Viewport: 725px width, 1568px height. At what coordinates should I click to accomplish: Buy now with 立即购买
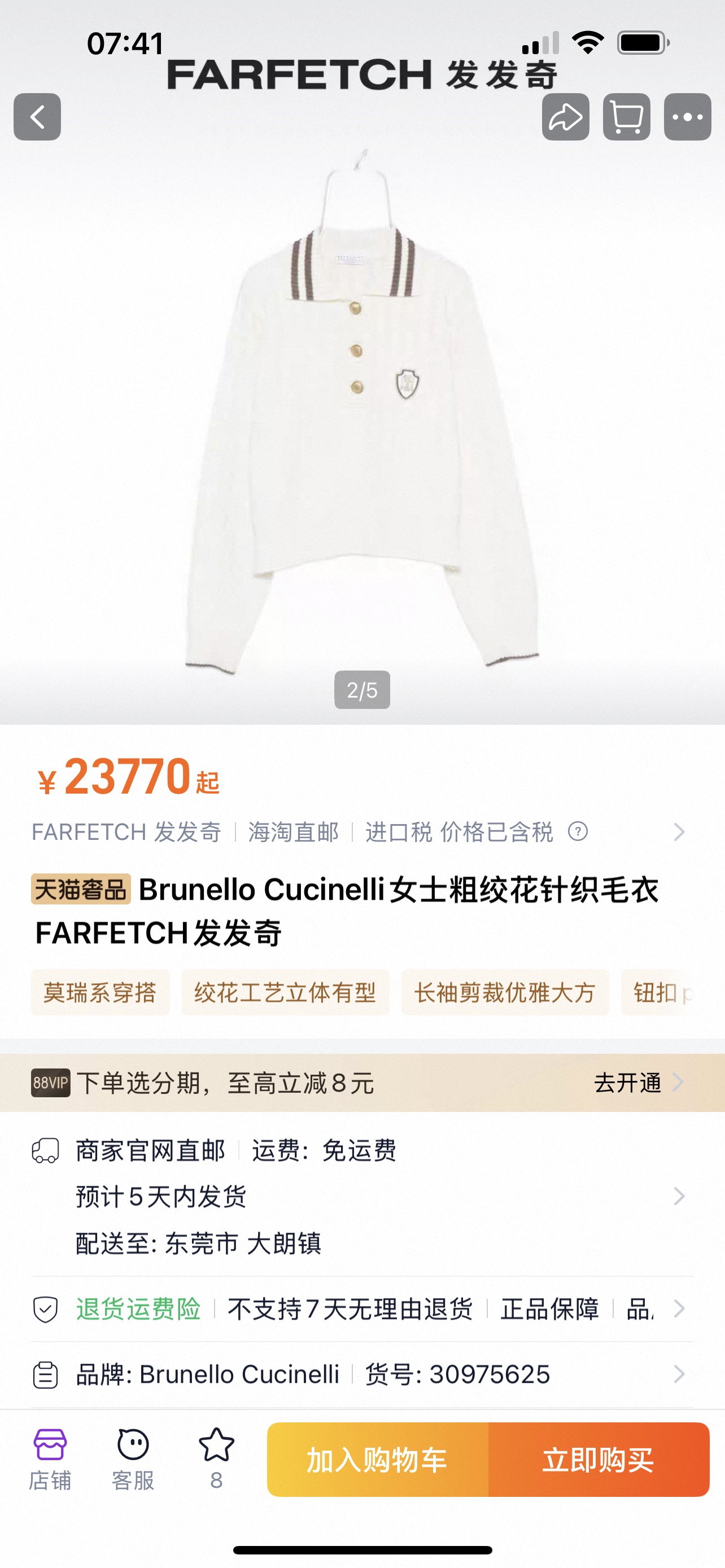(599, 1460)
